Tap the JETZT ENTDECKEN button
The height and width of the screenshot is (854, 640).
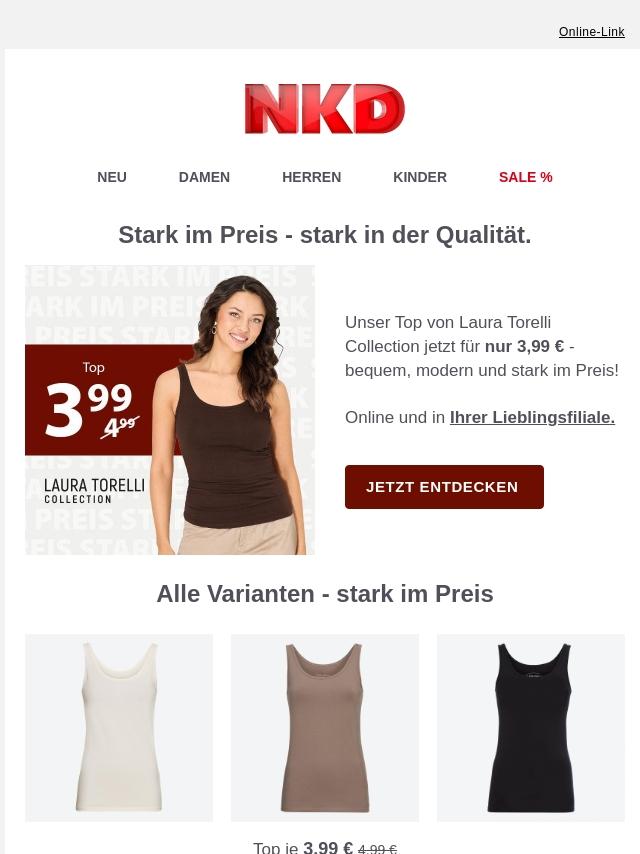[x=444, y=487]
